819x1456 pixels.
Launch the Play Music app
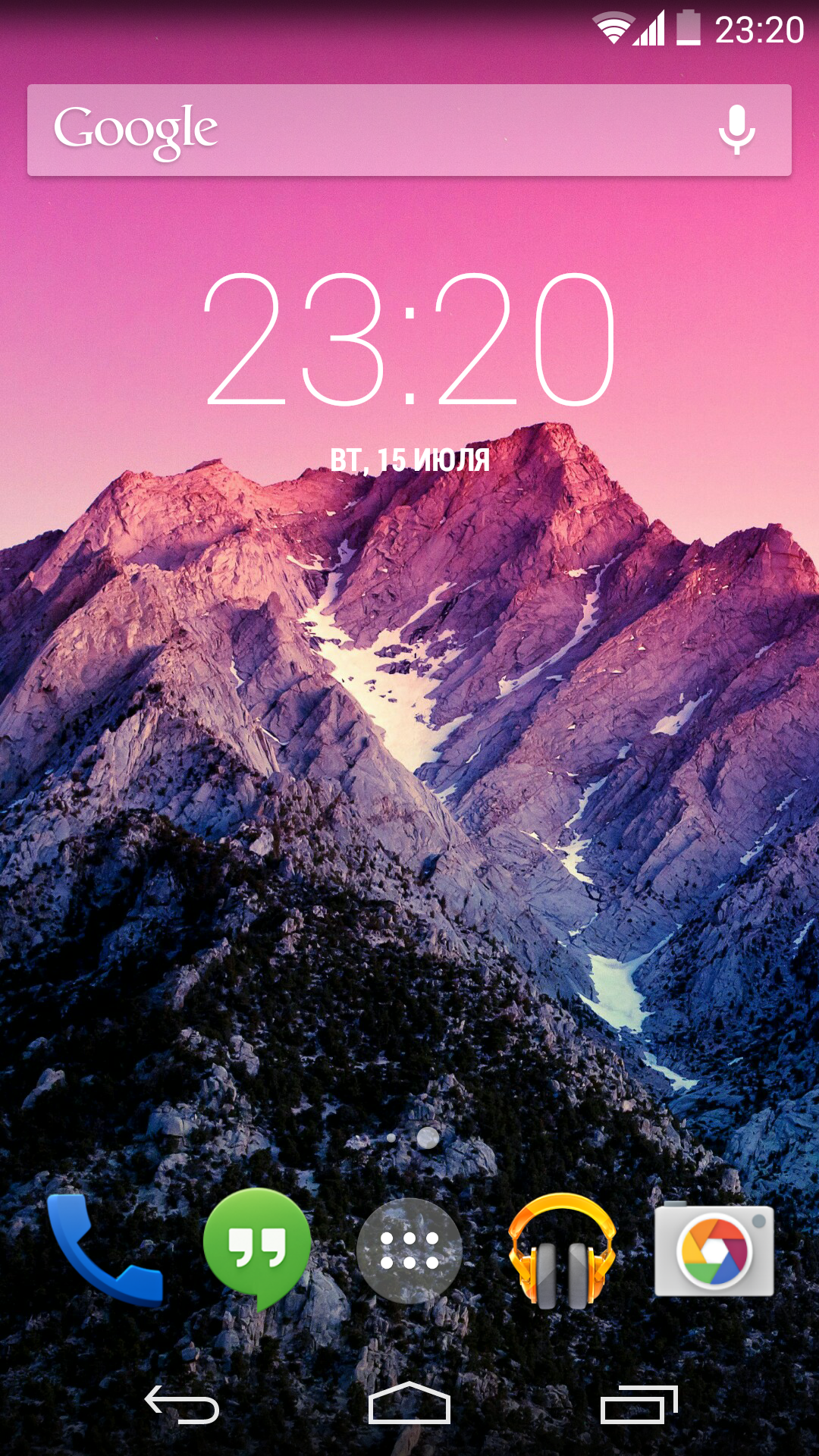point(562,1250)
